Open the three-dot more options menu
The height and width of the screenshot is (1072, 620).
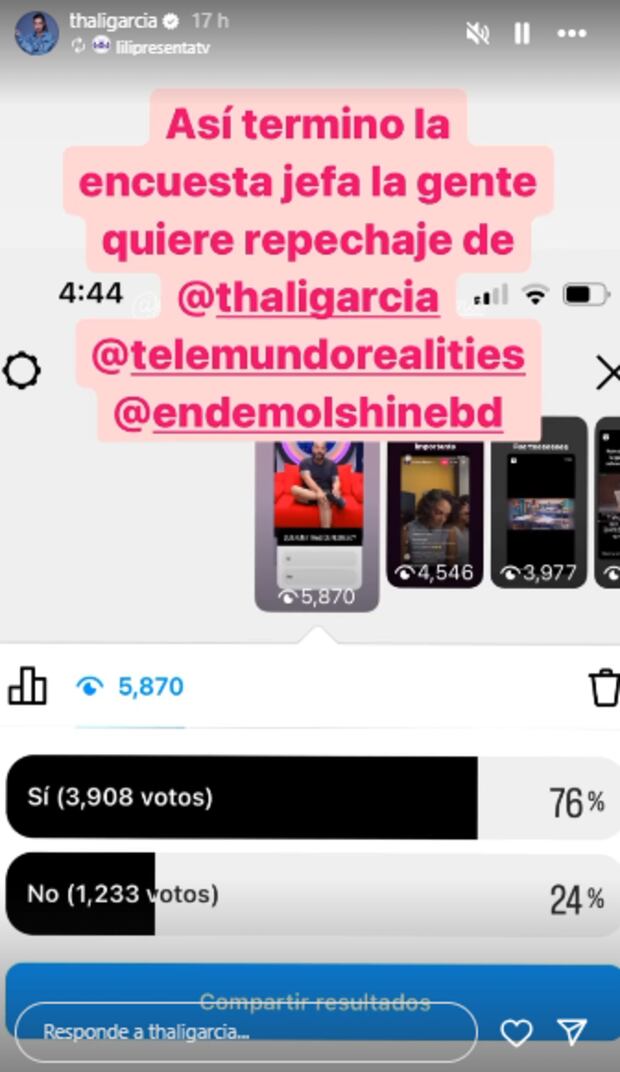point(571,33)
